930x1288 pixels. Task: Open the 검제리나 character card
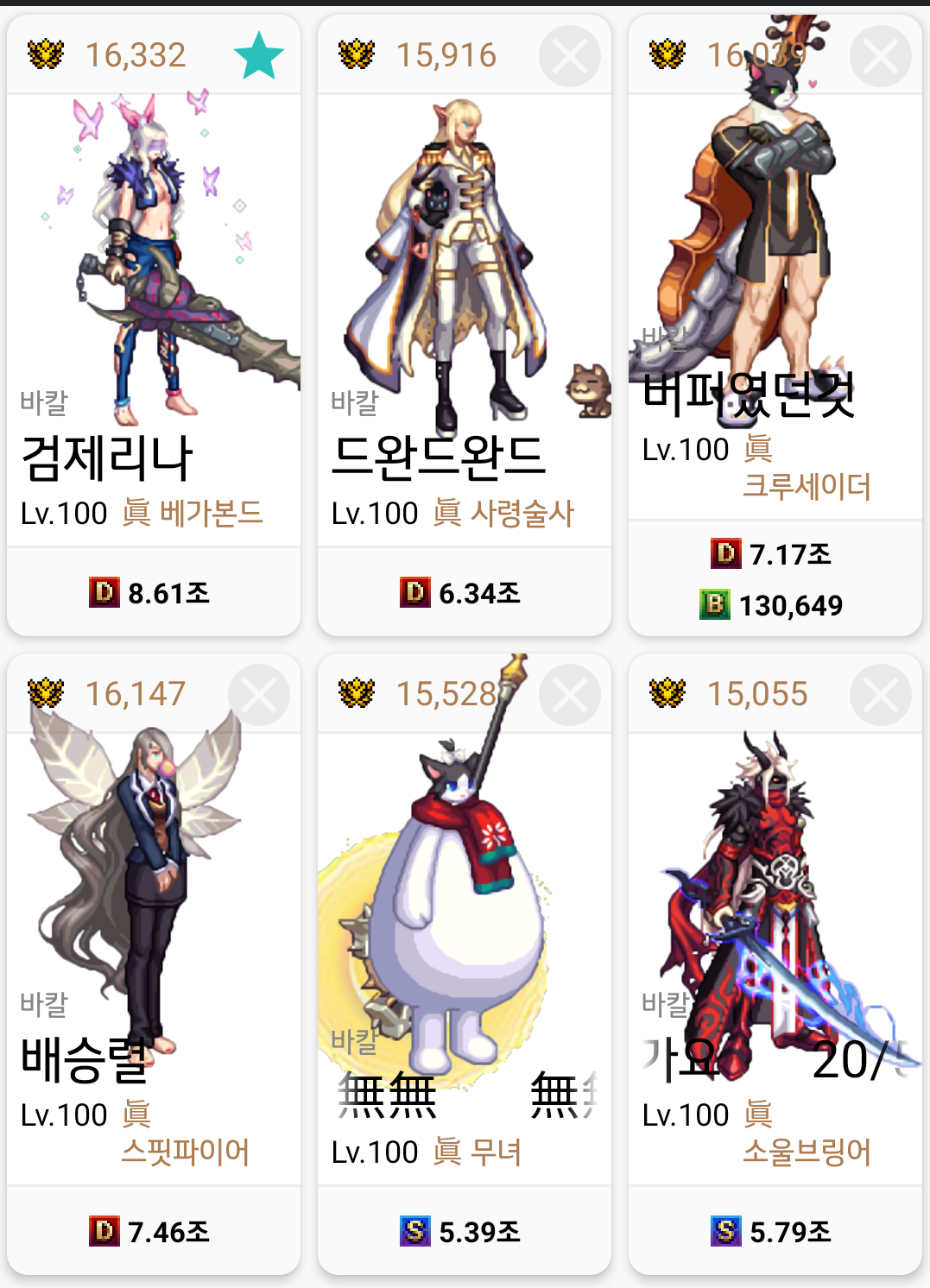[154, 345]
